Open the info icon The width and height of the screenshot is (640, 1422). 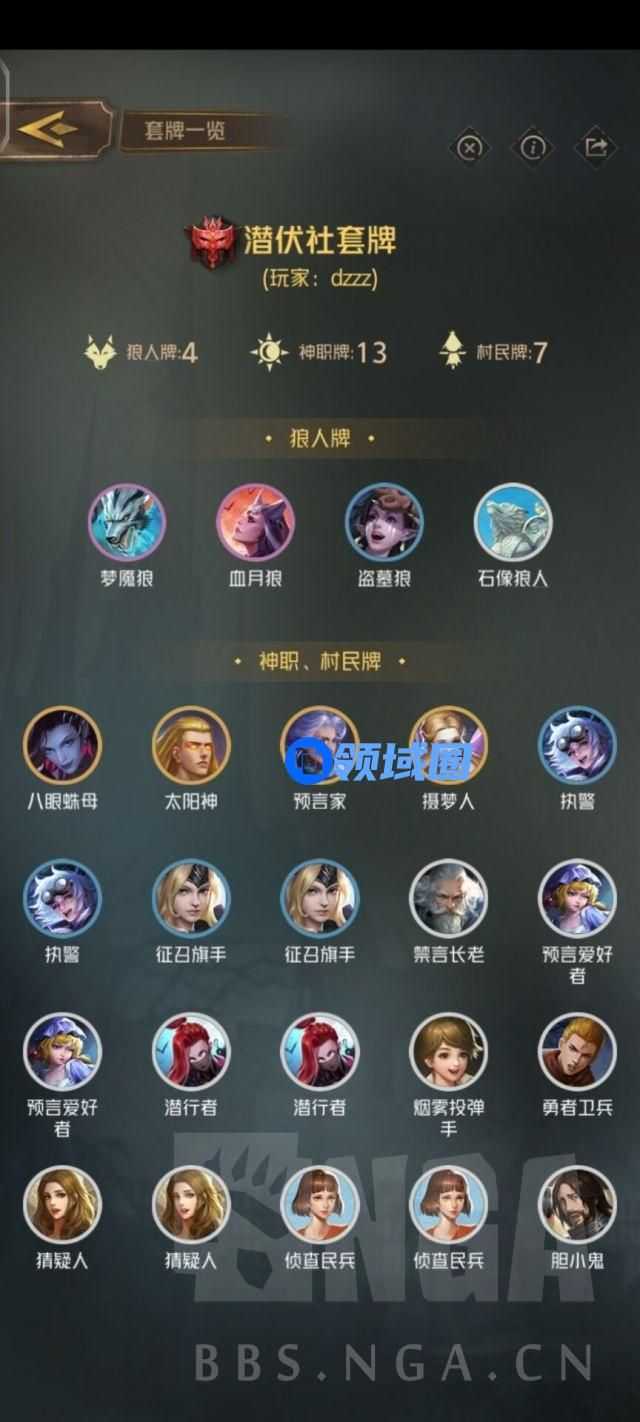point(533,148)
